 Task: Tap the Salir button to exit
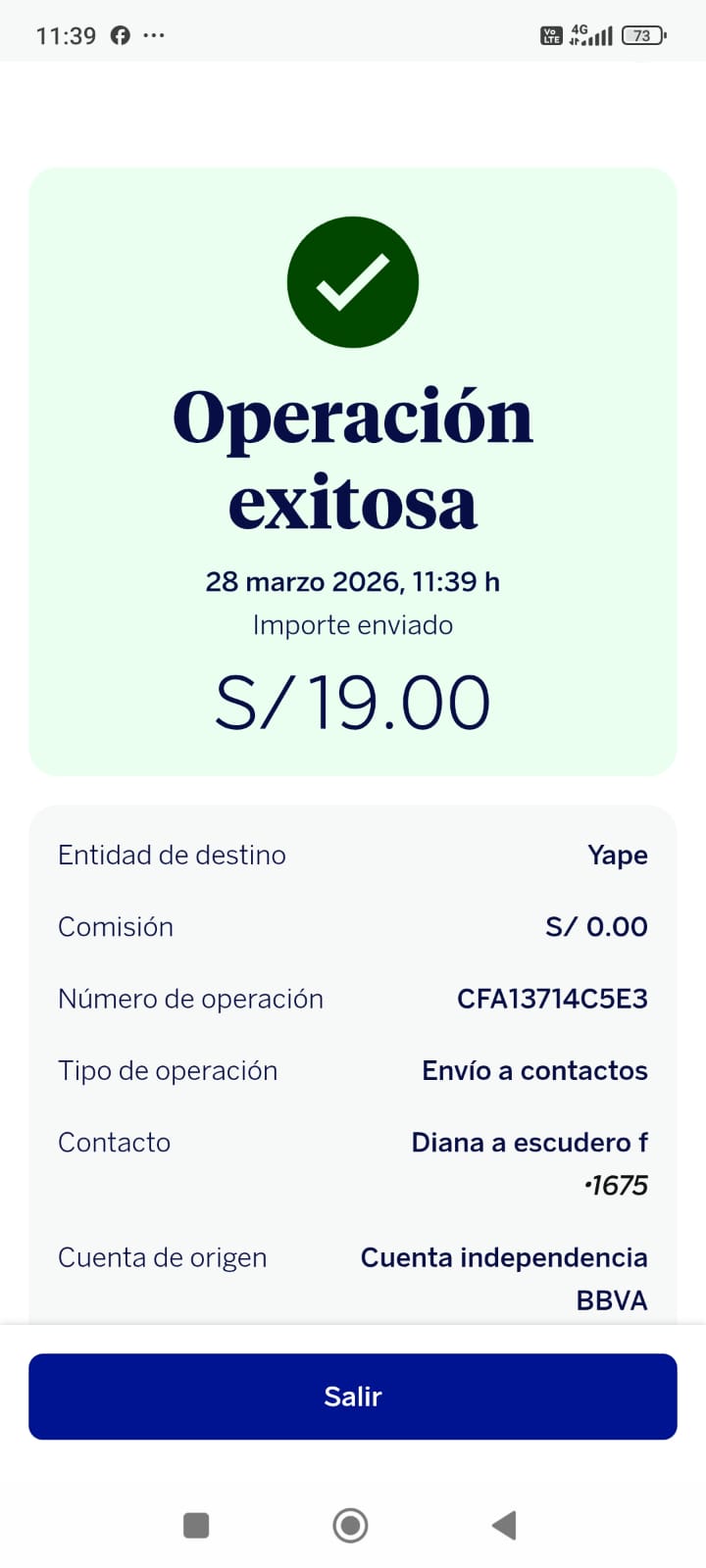[353, 1396]
